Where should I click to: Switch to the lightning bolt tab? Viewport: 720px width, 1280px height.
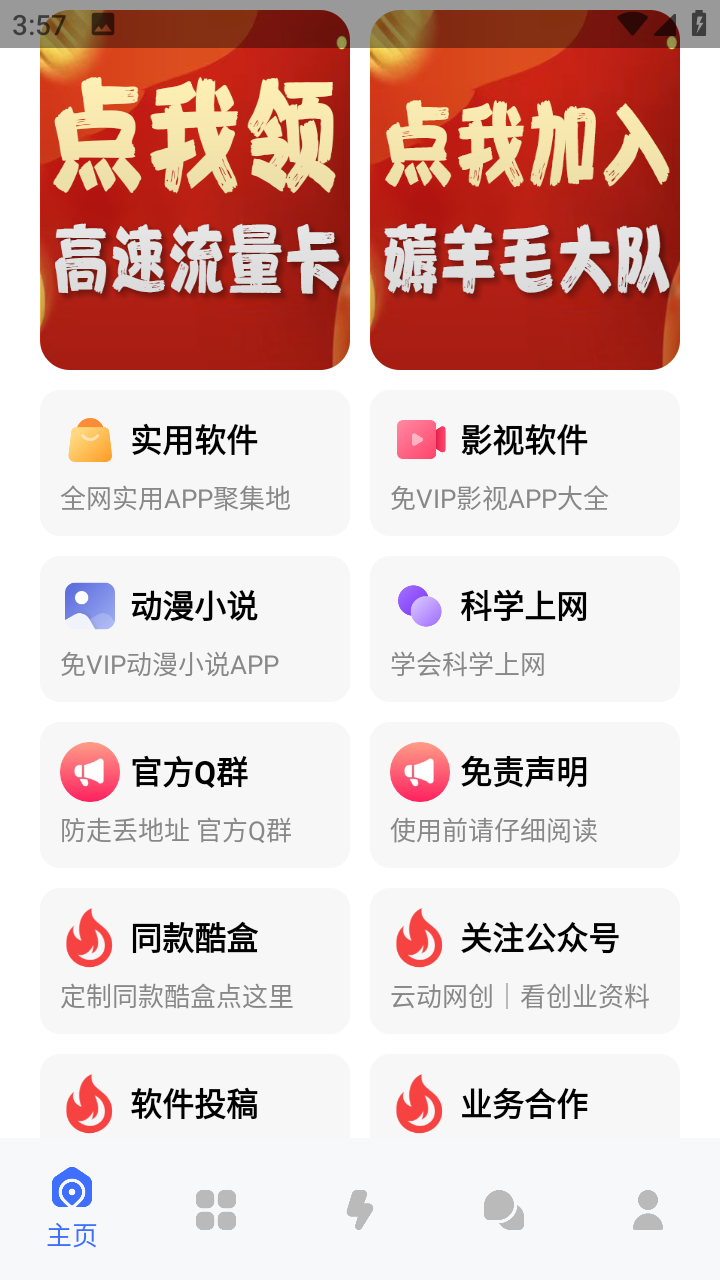point(360,1209)
